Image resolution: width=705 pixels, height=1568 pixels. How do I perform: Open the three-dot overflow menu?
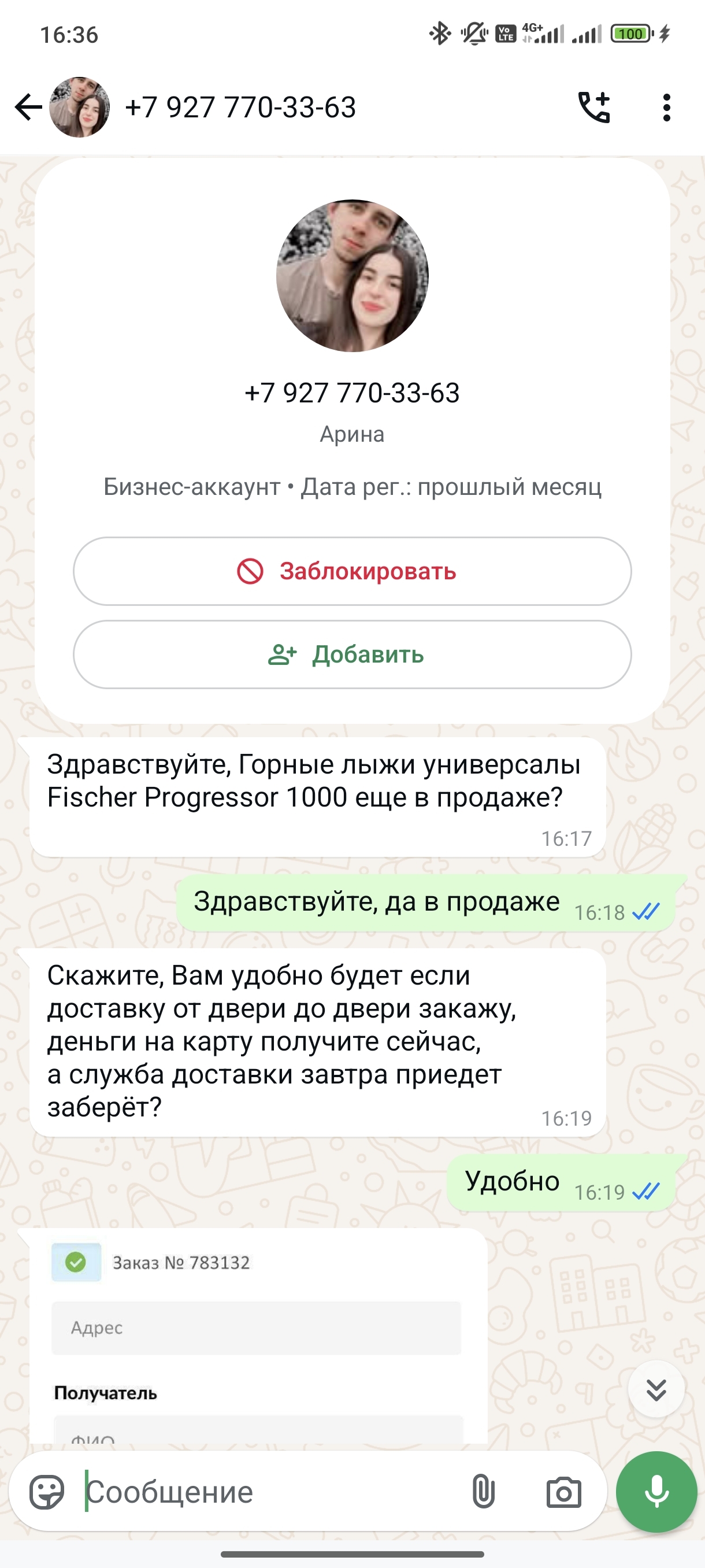667,108
